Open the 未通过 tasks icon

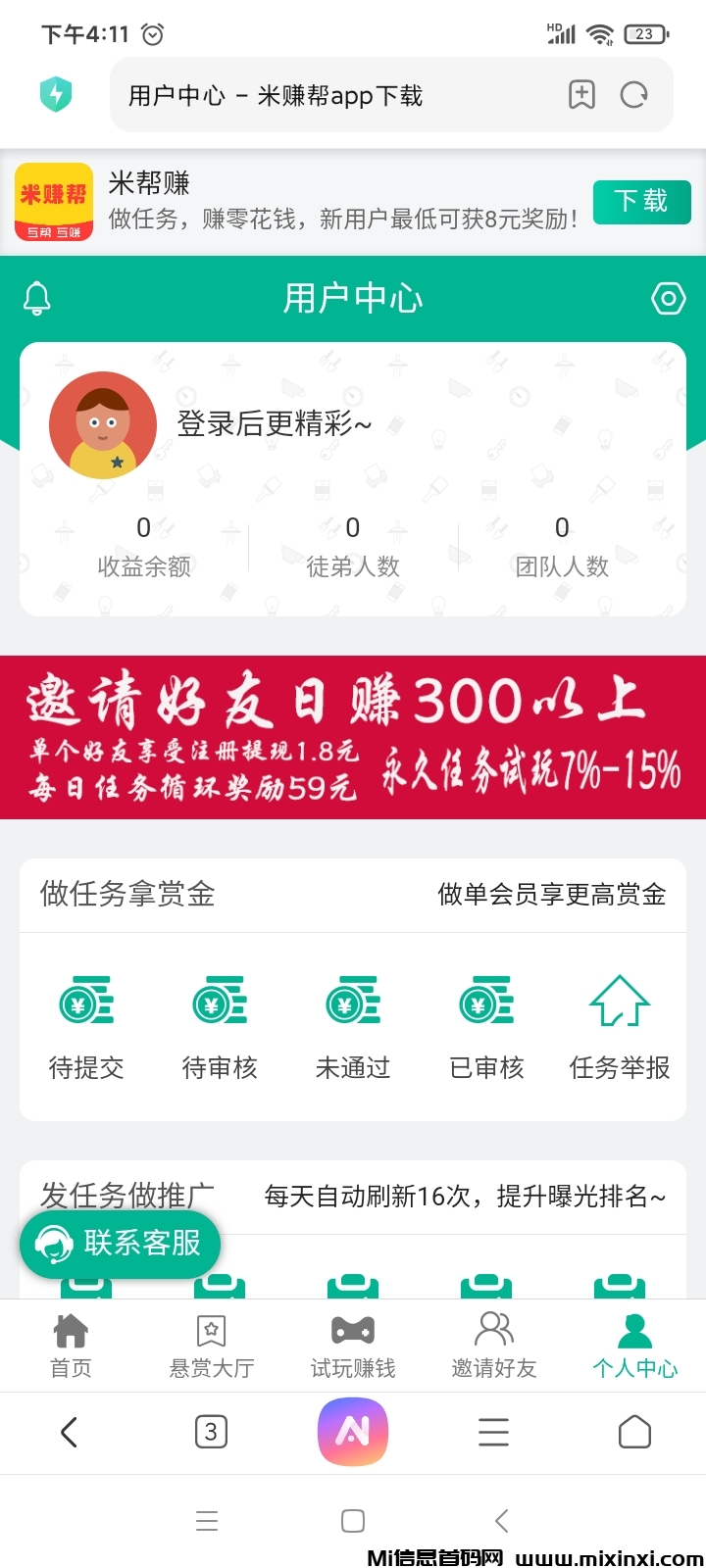(353, 1002)
